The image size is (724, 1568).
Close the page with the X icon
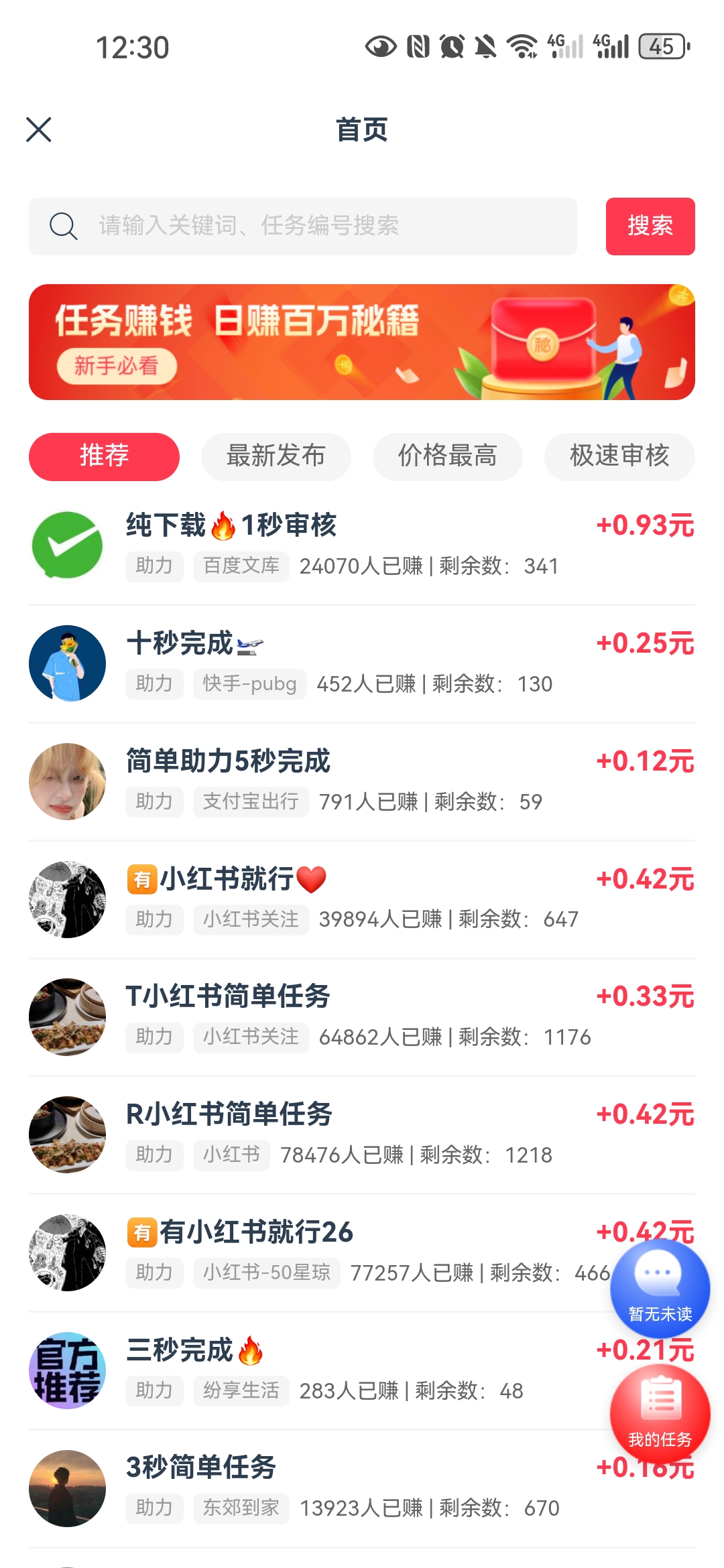39,129
